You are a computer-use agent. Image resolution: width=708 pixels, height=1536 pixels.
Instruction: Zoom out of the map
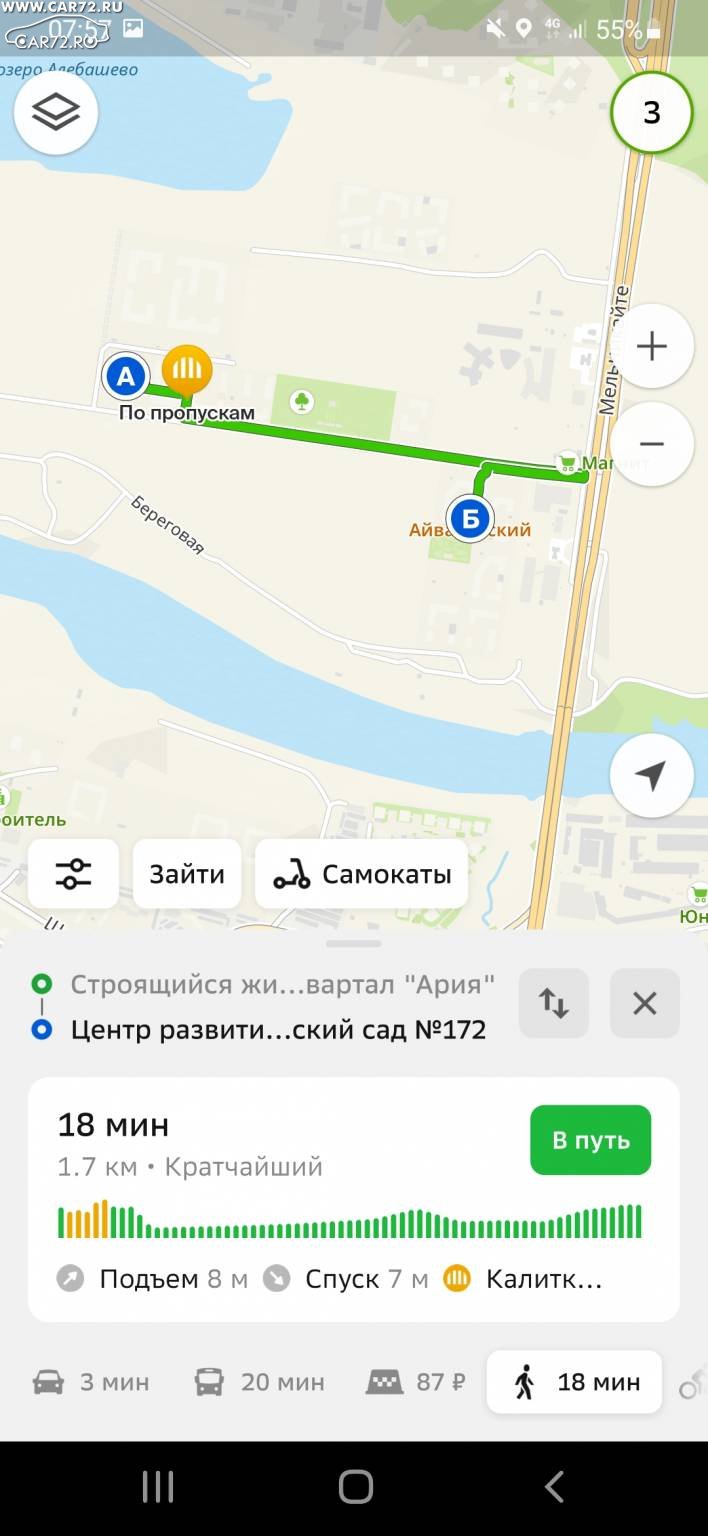pos(651,444)
